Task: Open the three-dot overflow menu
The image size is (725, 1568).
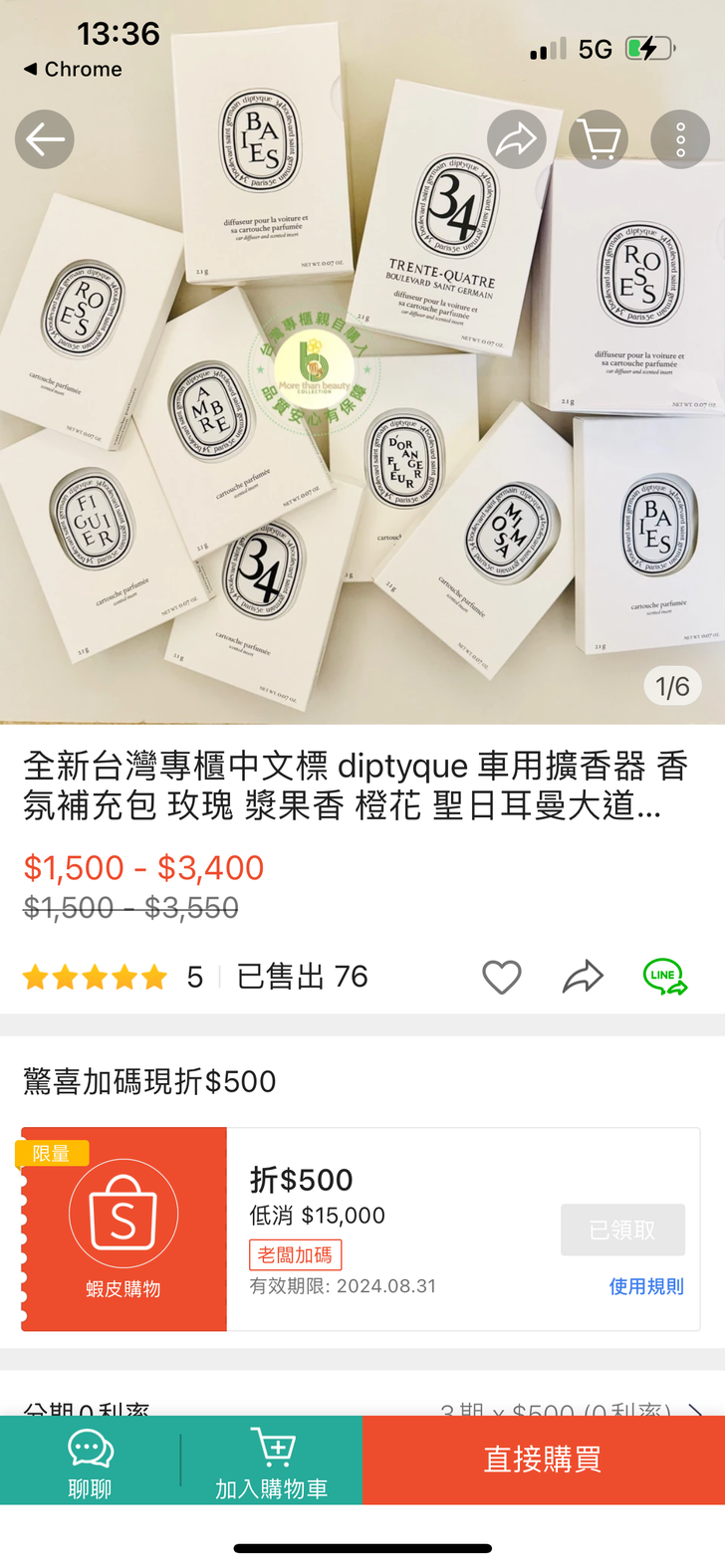Action: 680,140
